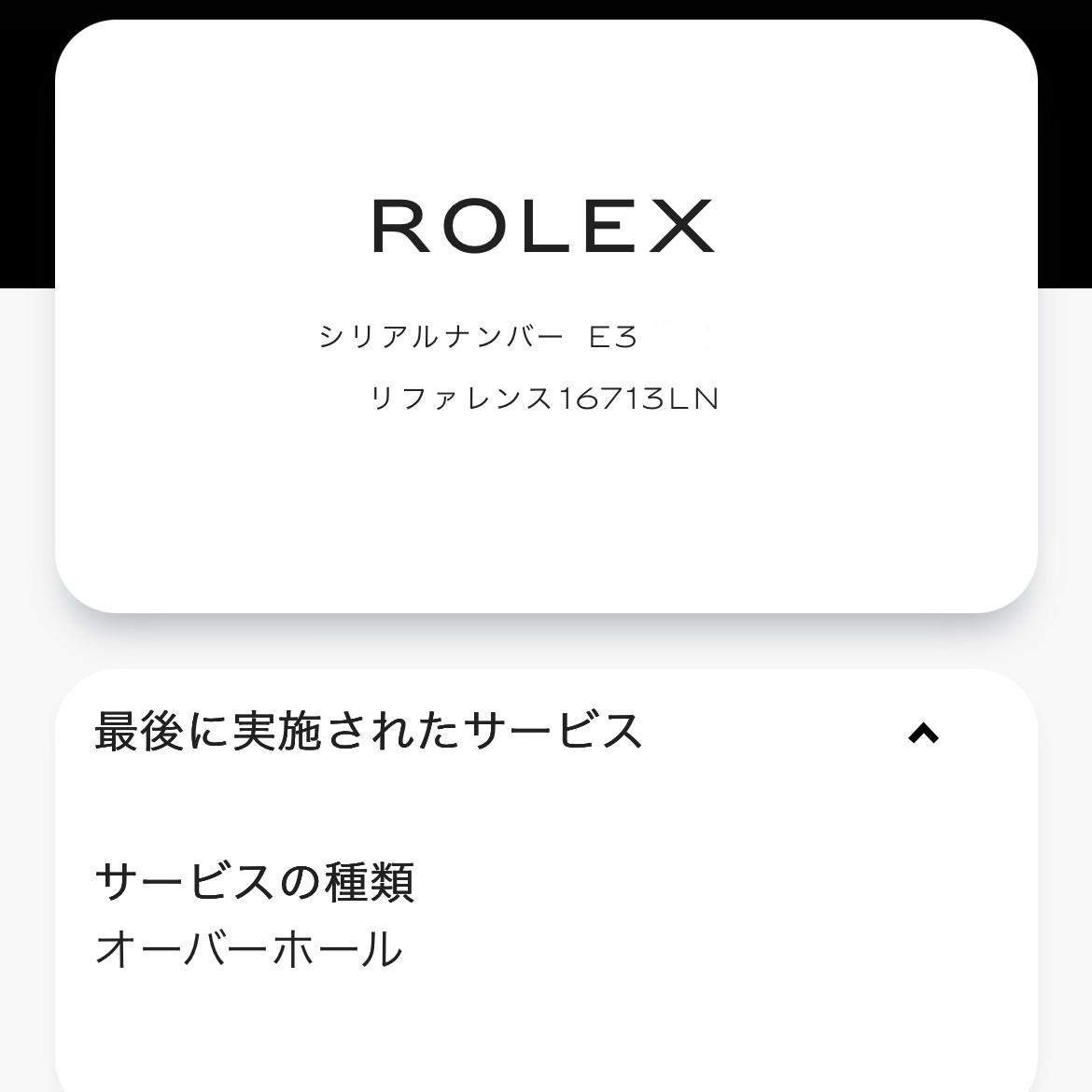
Task: Collapse the 最後に実施されたサービス section
Action: tap(923, 734)
